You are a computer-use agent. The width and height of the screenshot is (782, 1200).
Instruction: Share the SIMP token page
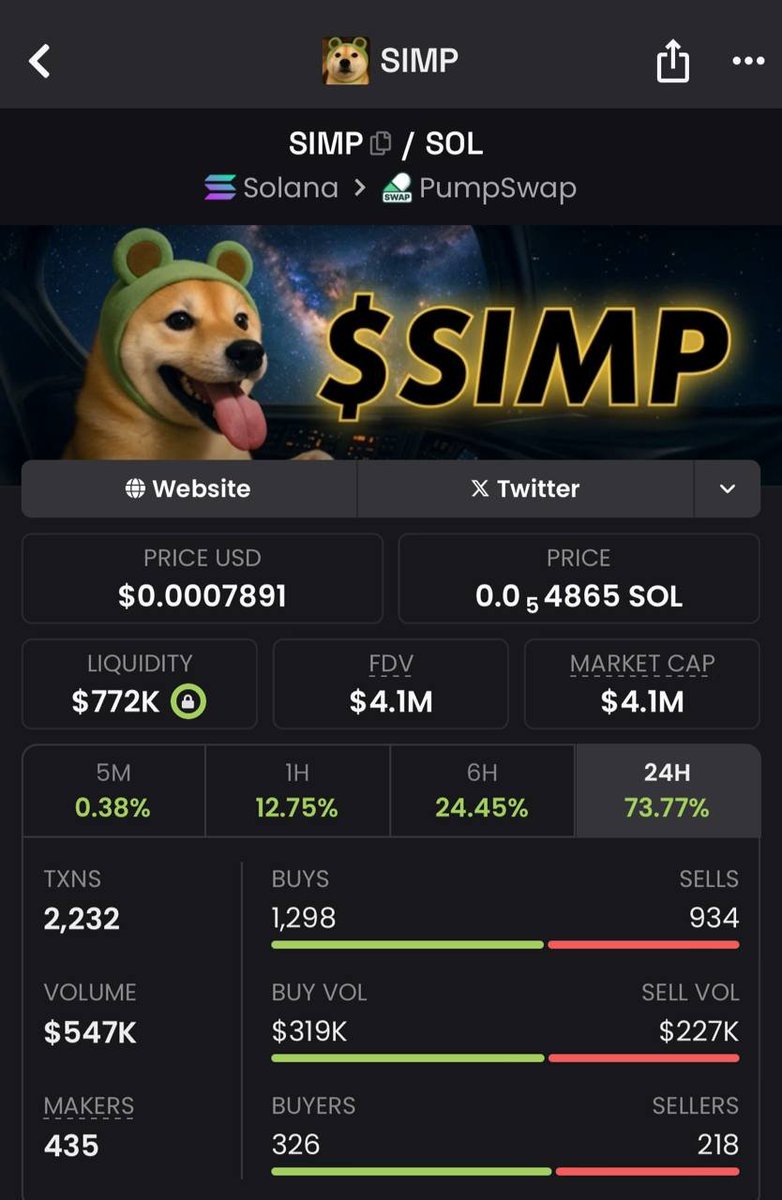coord(672,62)
